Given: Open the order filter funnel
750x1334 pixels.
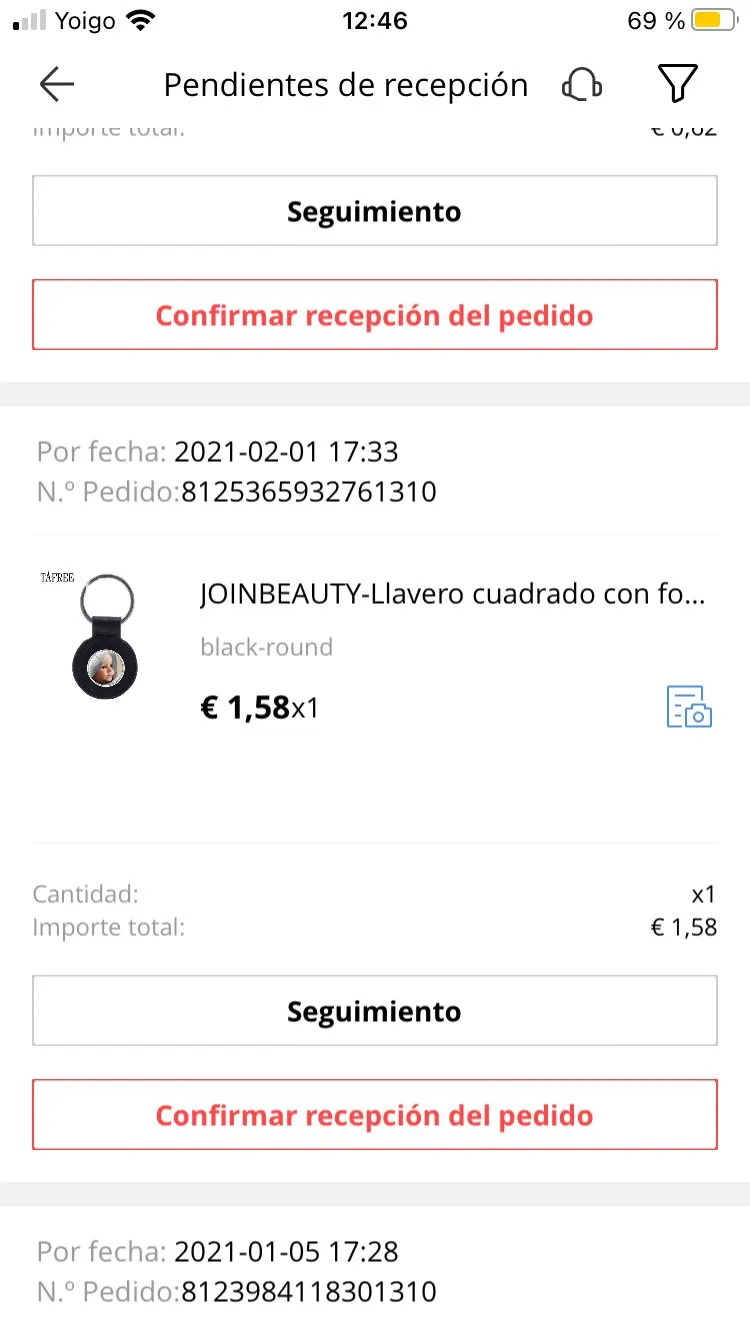Looking at the screenshot, I should (678, 85).
